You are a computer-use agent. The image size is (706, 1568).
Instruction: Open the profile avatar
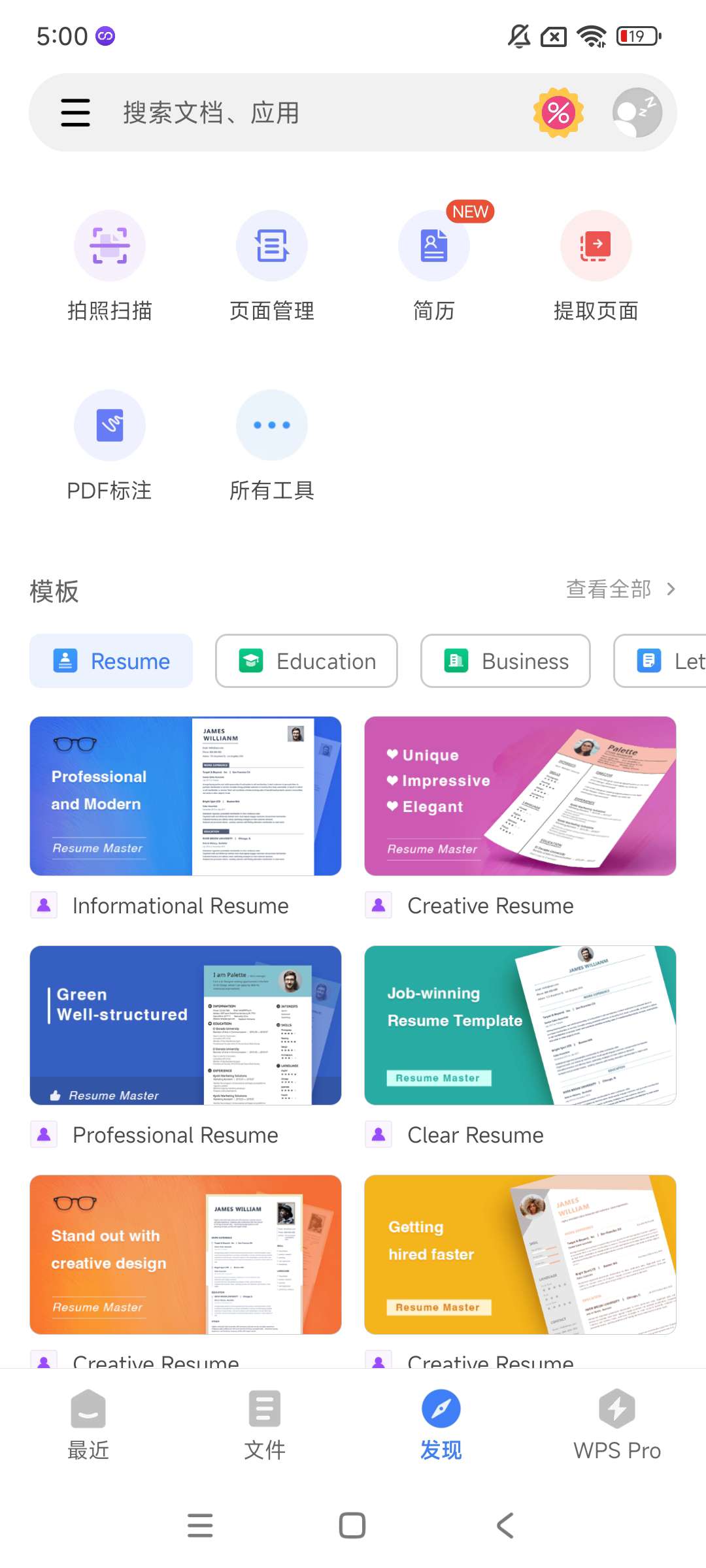point(637,112)
